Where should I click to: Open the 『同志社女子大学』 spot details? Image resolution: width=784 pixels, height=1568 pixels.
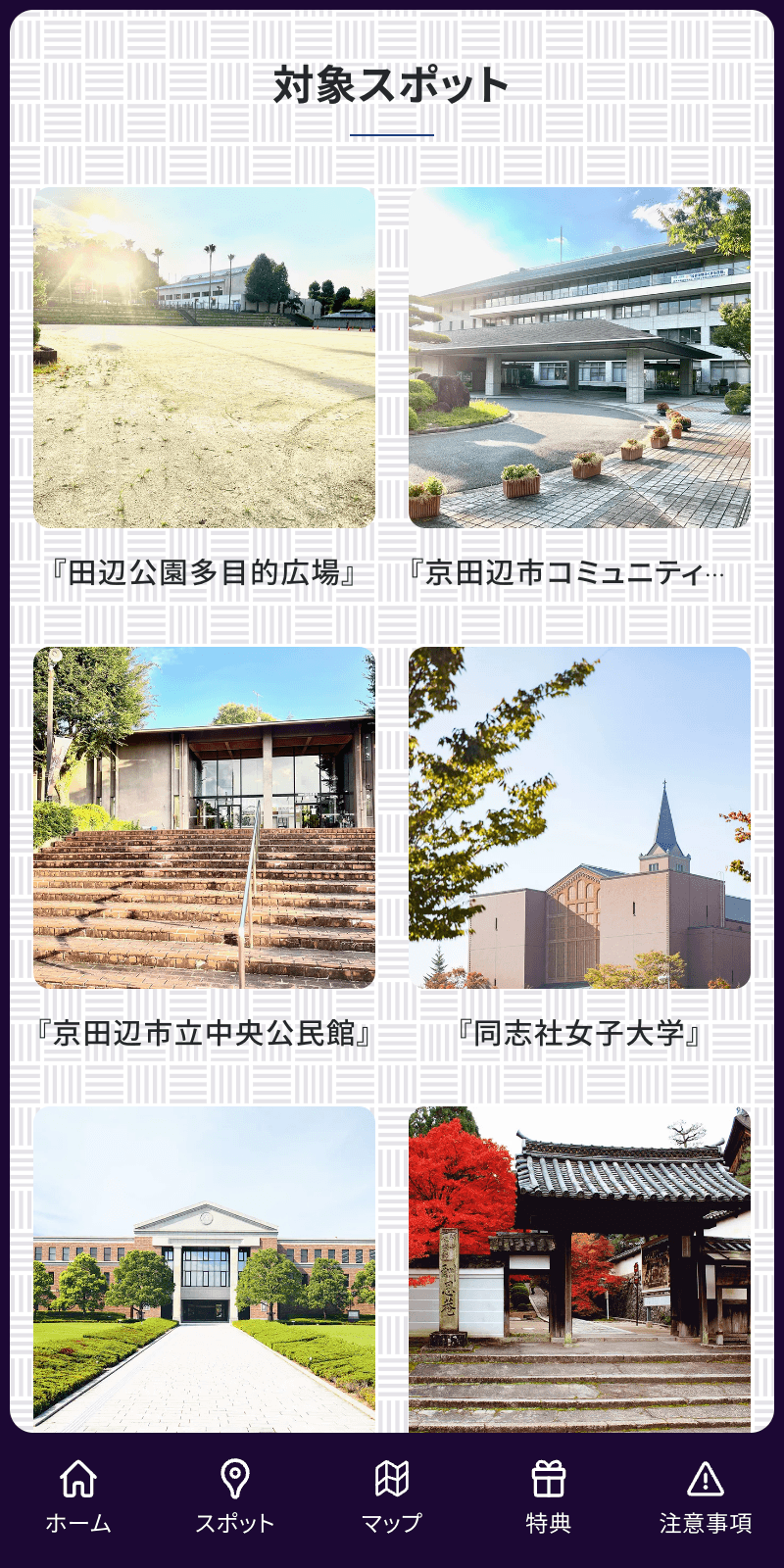click(576, 1028)
